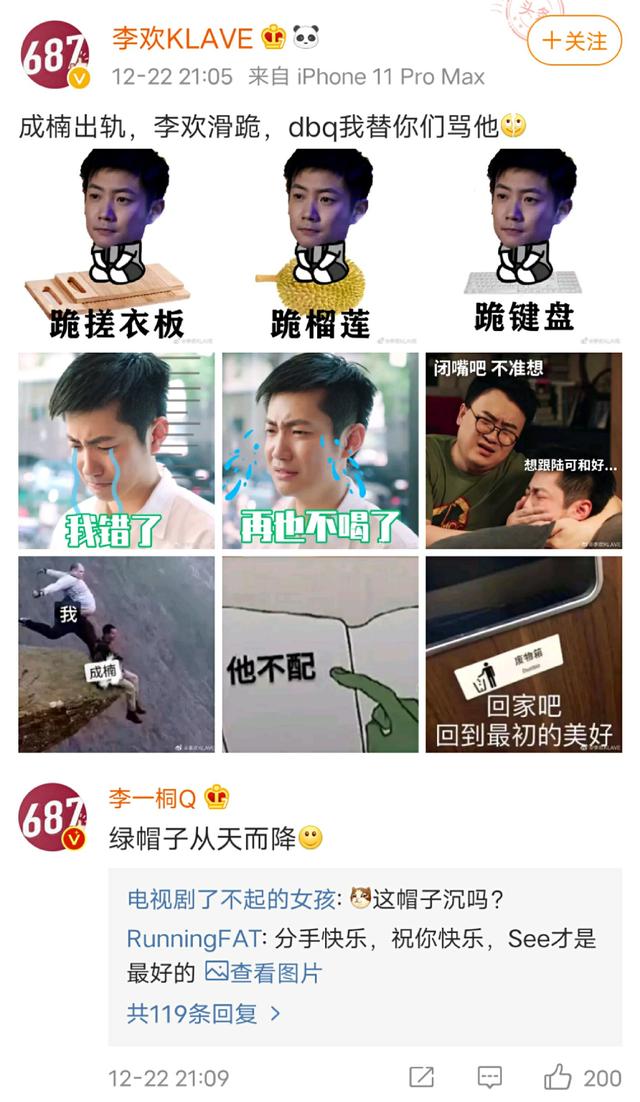Open 李欢KLAVE's profile avatar
This screenshot has width=640, height=1102.
[x=54, y=54]
